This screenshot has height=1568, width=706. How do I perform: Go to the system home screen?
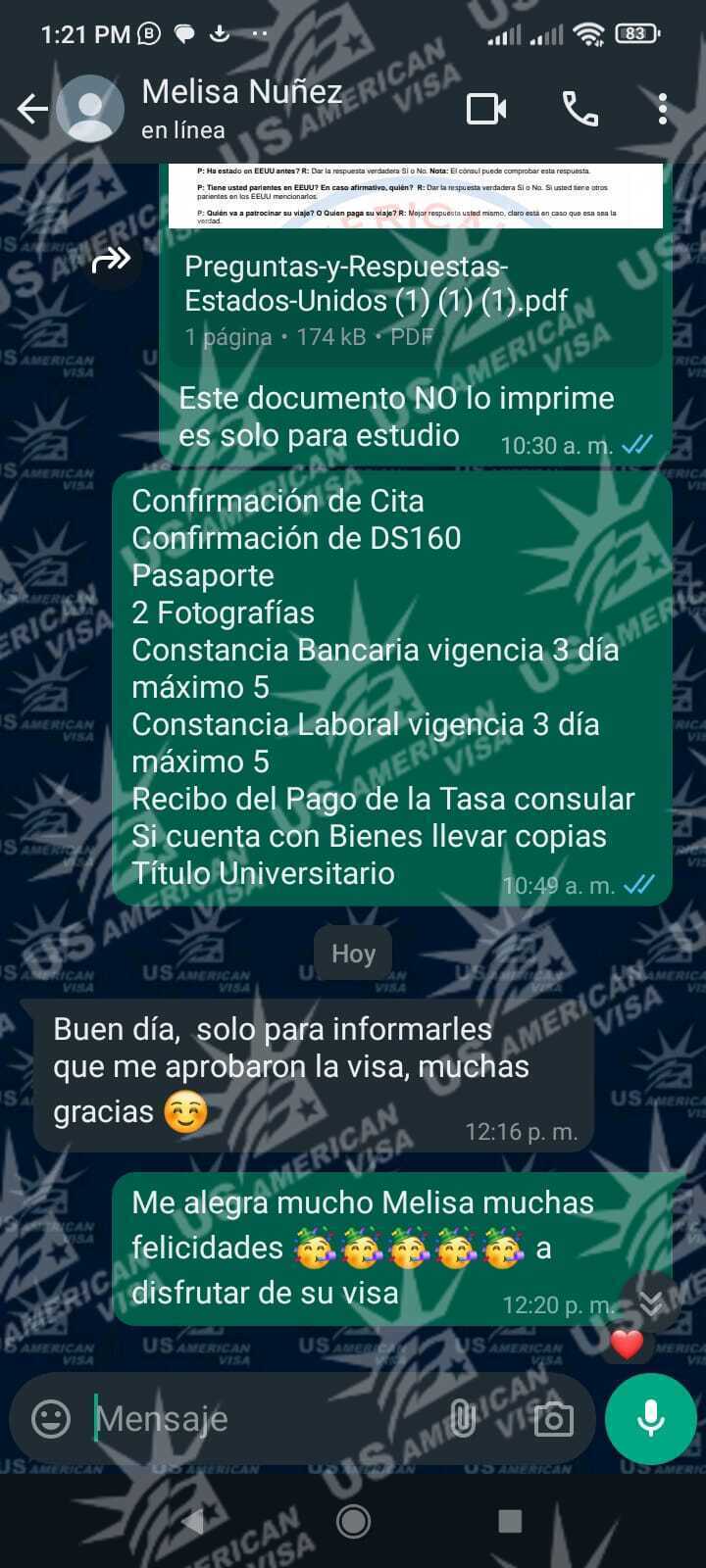click(x=353, y=1521)
